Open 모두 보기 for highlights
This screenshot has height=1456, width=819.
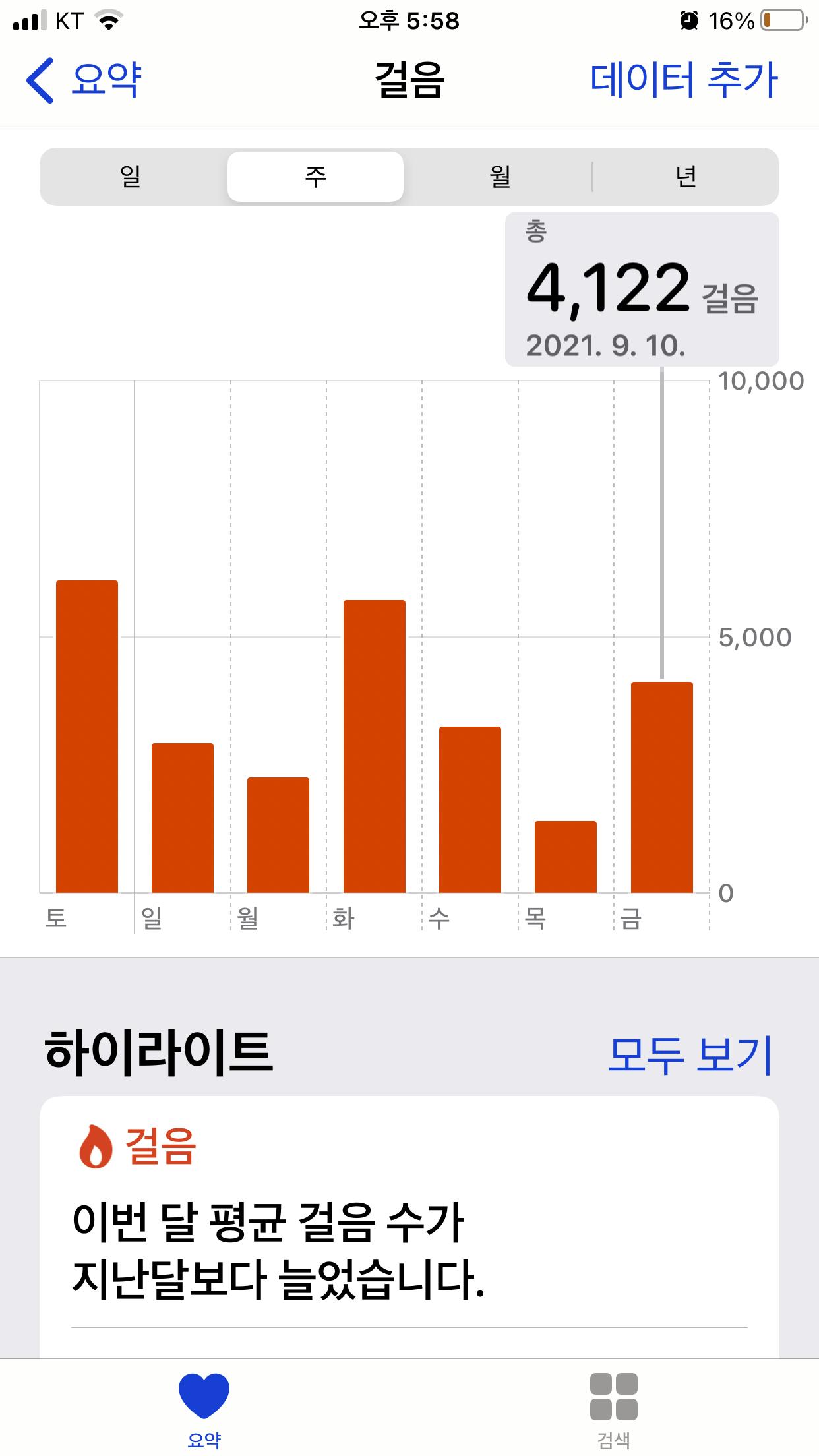[689, 1054]
